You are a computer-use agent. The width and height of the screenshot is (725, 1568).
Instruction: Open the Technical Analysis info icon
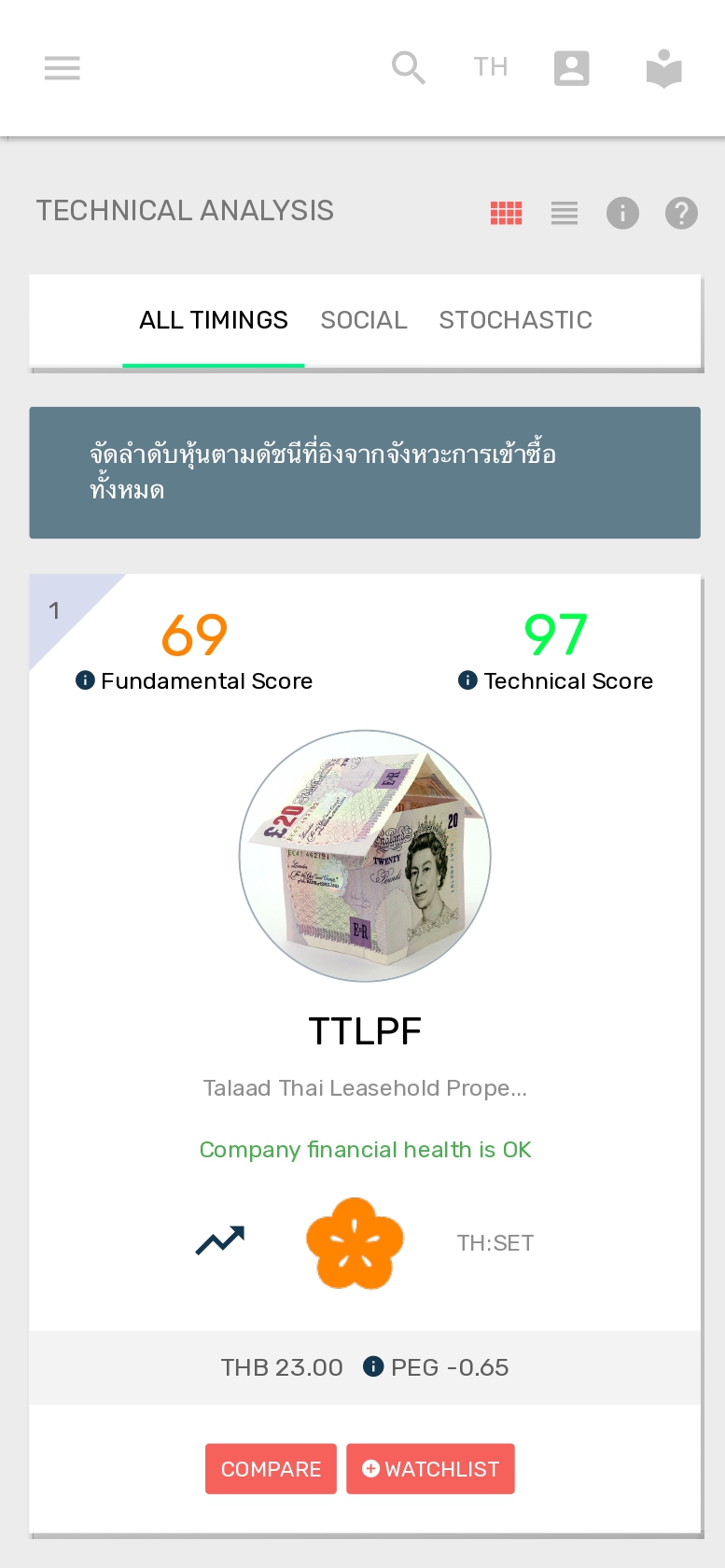622,214
